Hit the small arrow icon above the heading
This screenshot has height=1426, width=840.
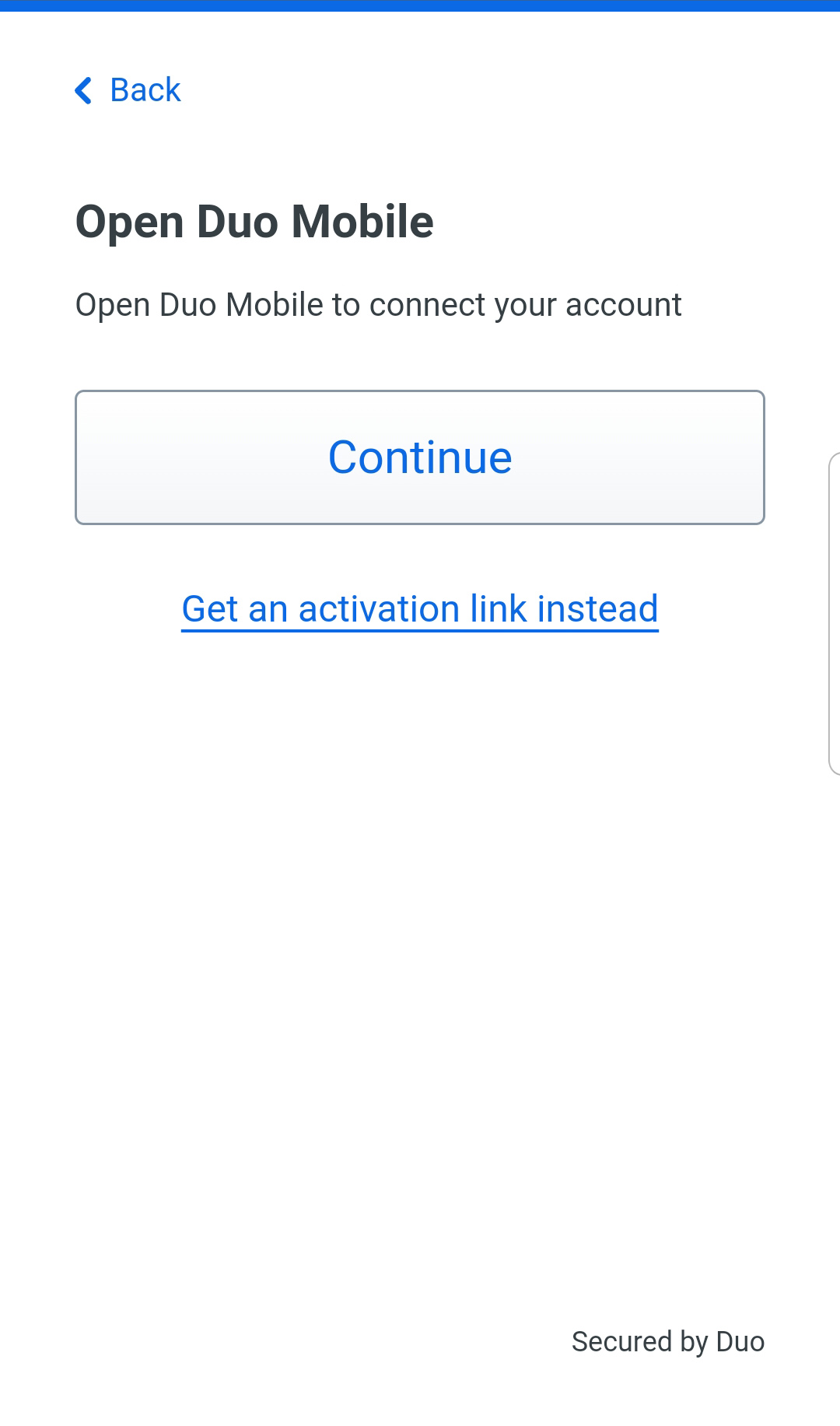click(84, 91)
